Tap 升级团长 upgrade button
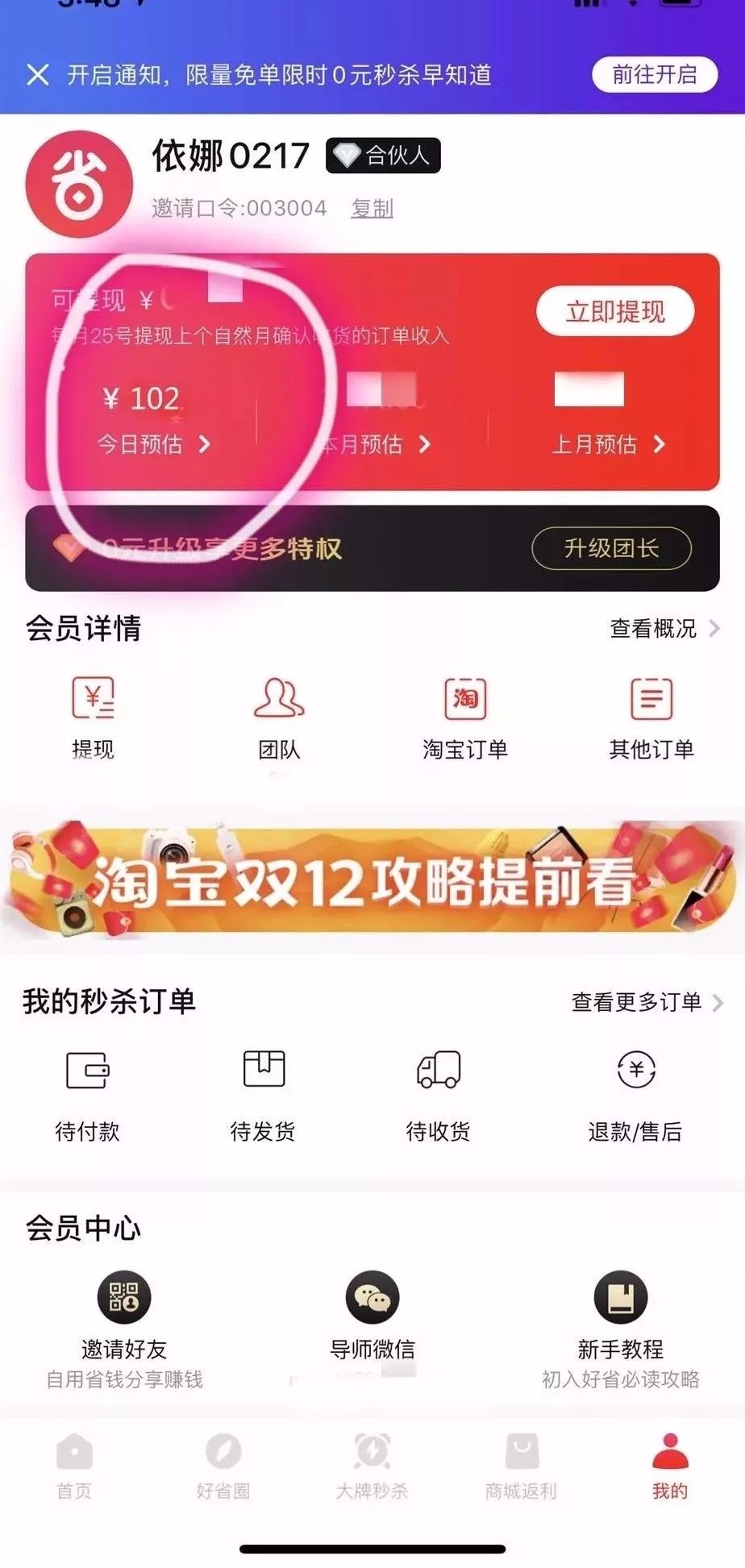Image resolution: width=745 pixels, height=1568 pixels. 611,548
